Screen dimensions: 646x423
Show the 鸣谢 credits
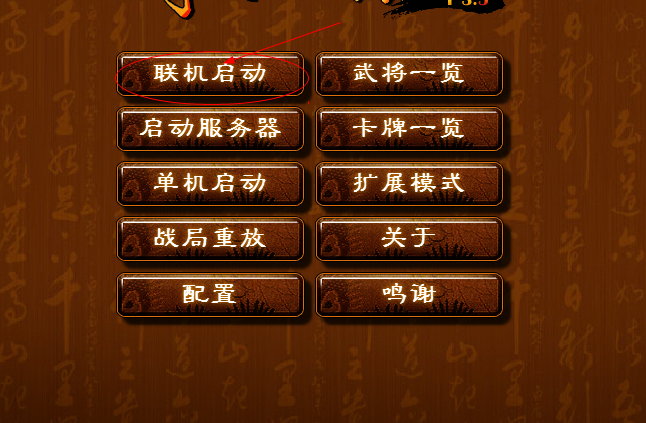click(409, 294)
